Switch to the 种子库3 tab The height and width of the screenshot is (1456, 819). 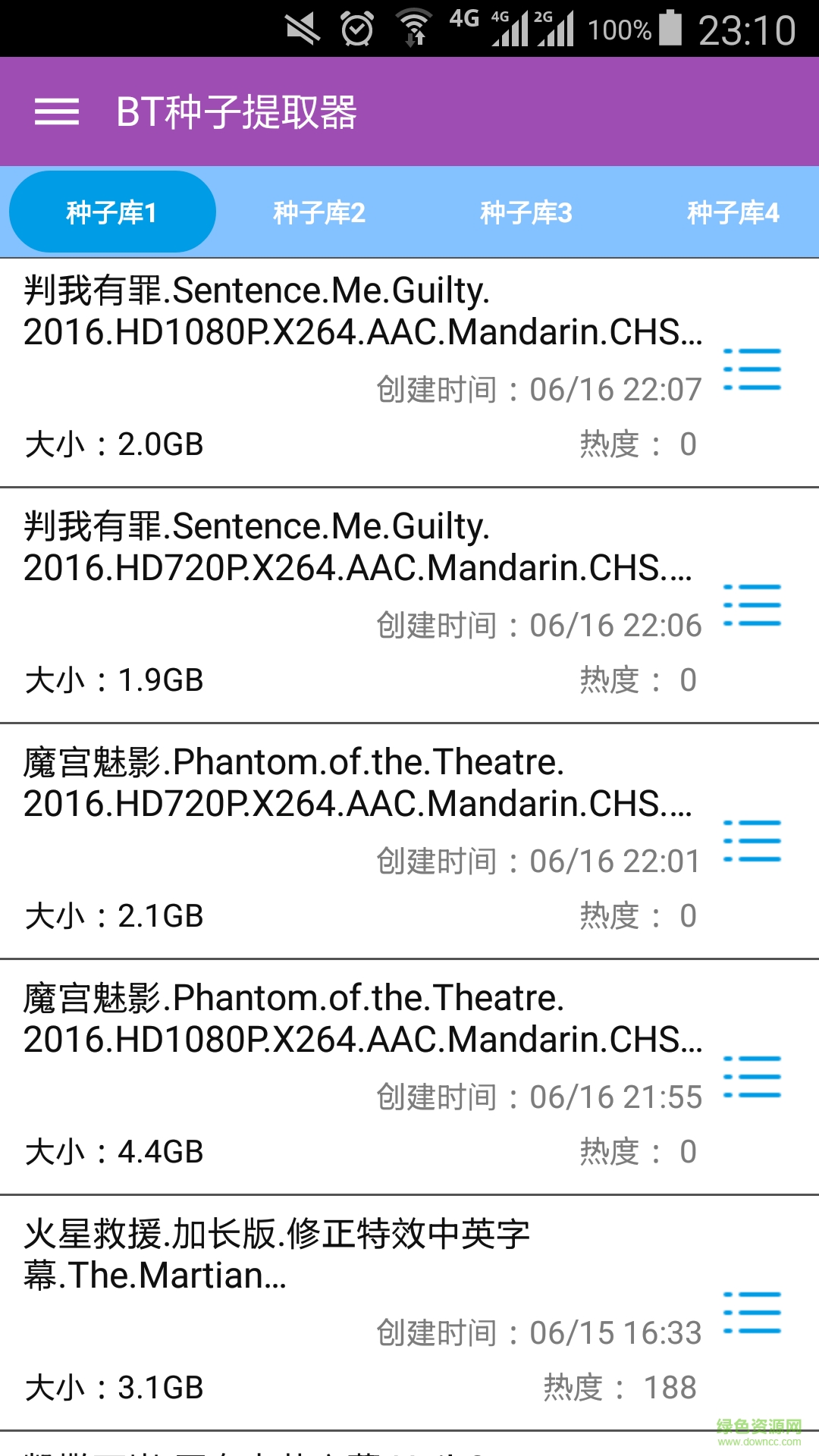tap(526, 212)
